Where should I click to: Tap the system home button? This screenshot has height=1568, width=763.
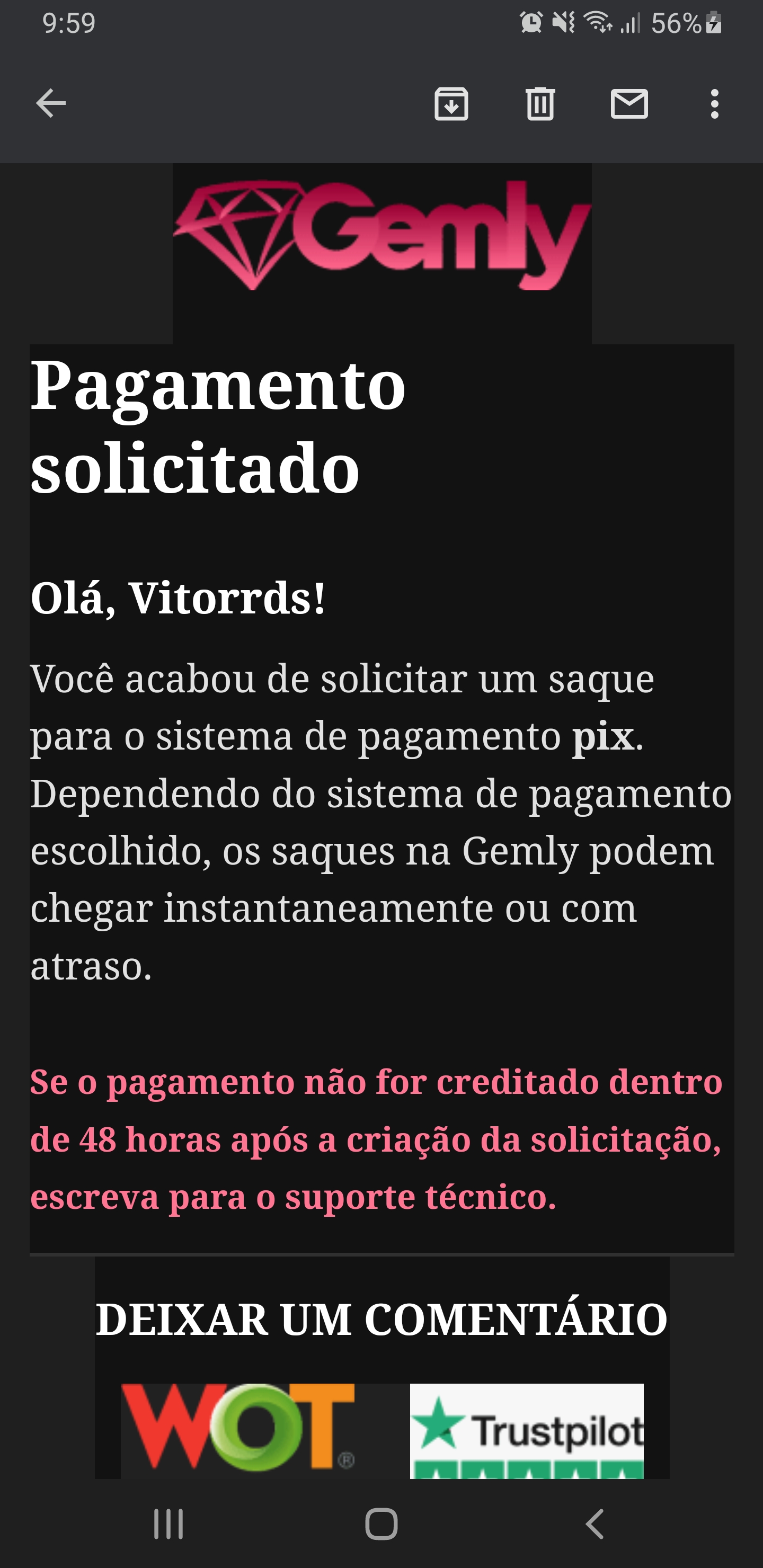tap(381, 1524)
